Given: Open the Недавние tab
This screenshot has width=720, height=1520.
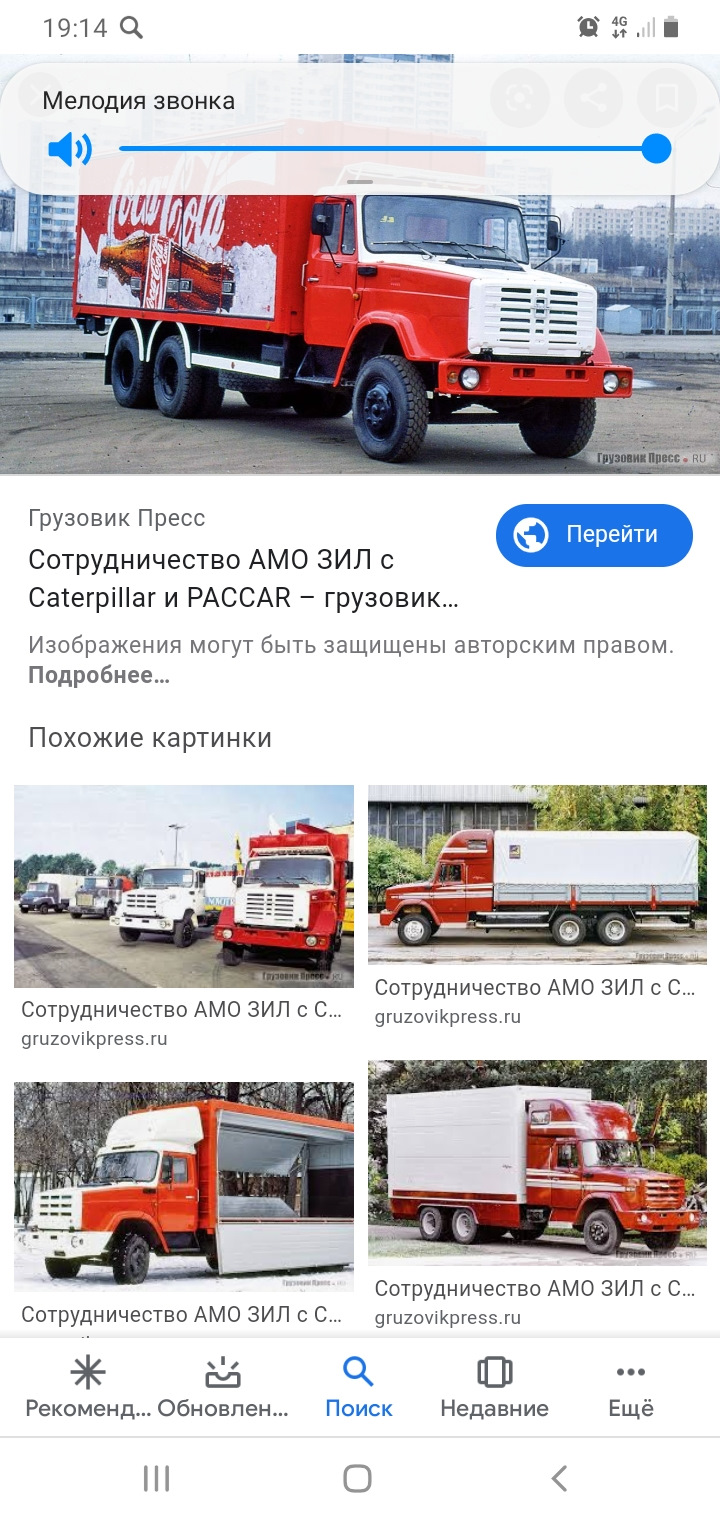Looking at the screenshot, I should tap(494, 1388).
